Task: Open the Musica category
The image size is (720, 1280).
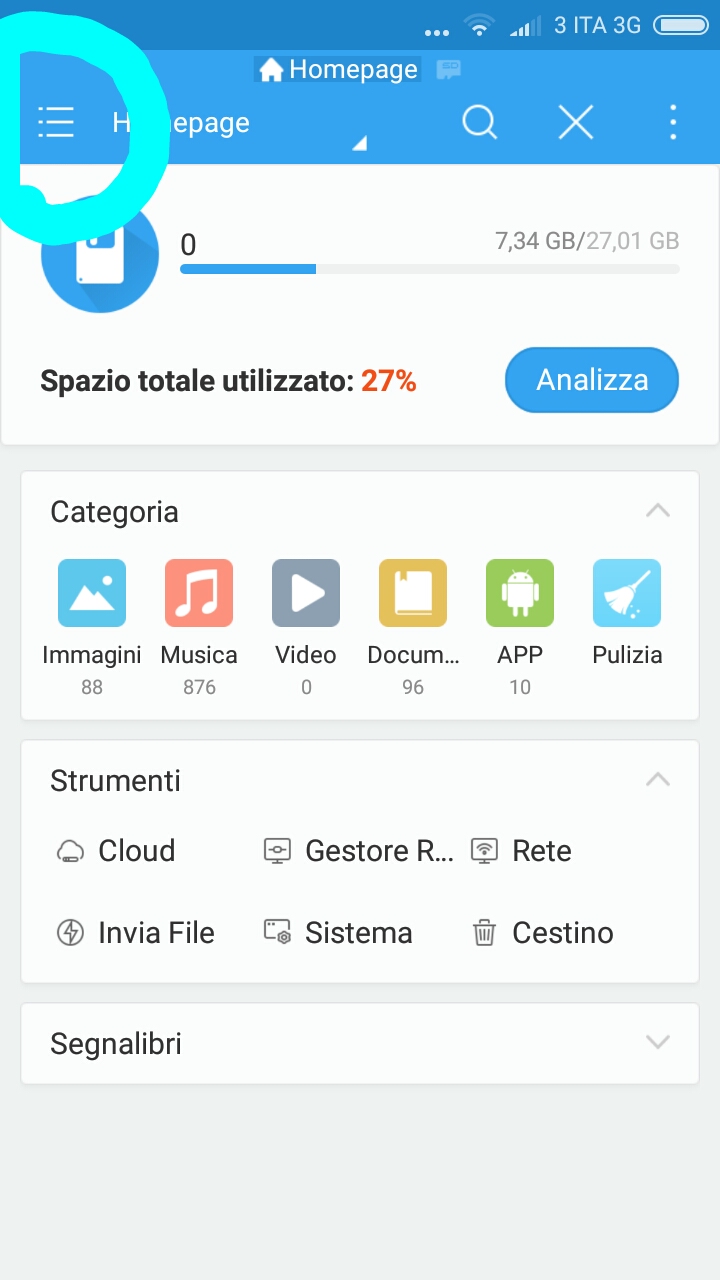Action: coord(199,627)
